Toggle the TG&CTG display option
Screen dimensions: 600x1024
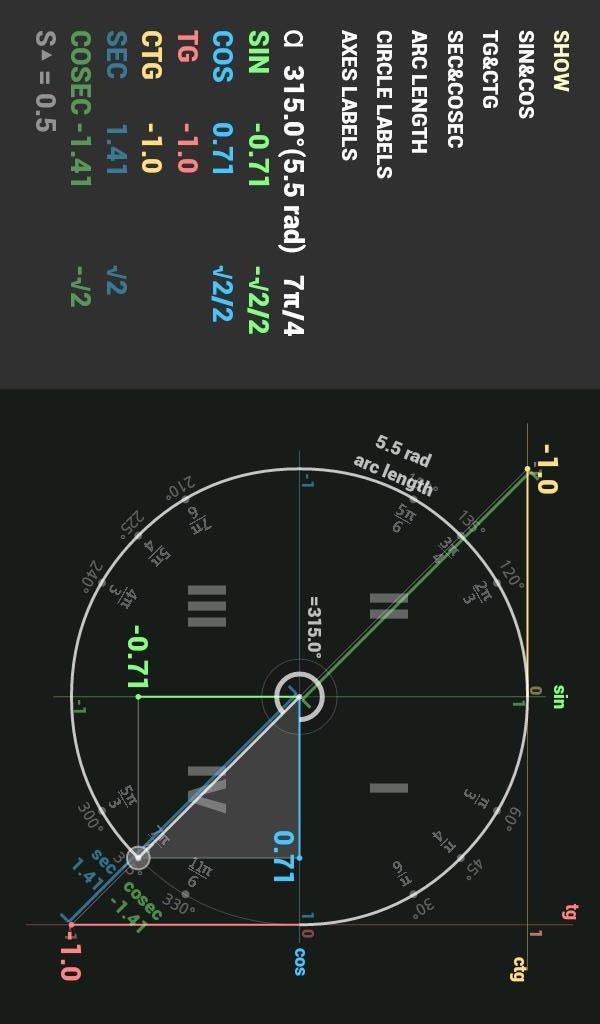tap(490, 70)
